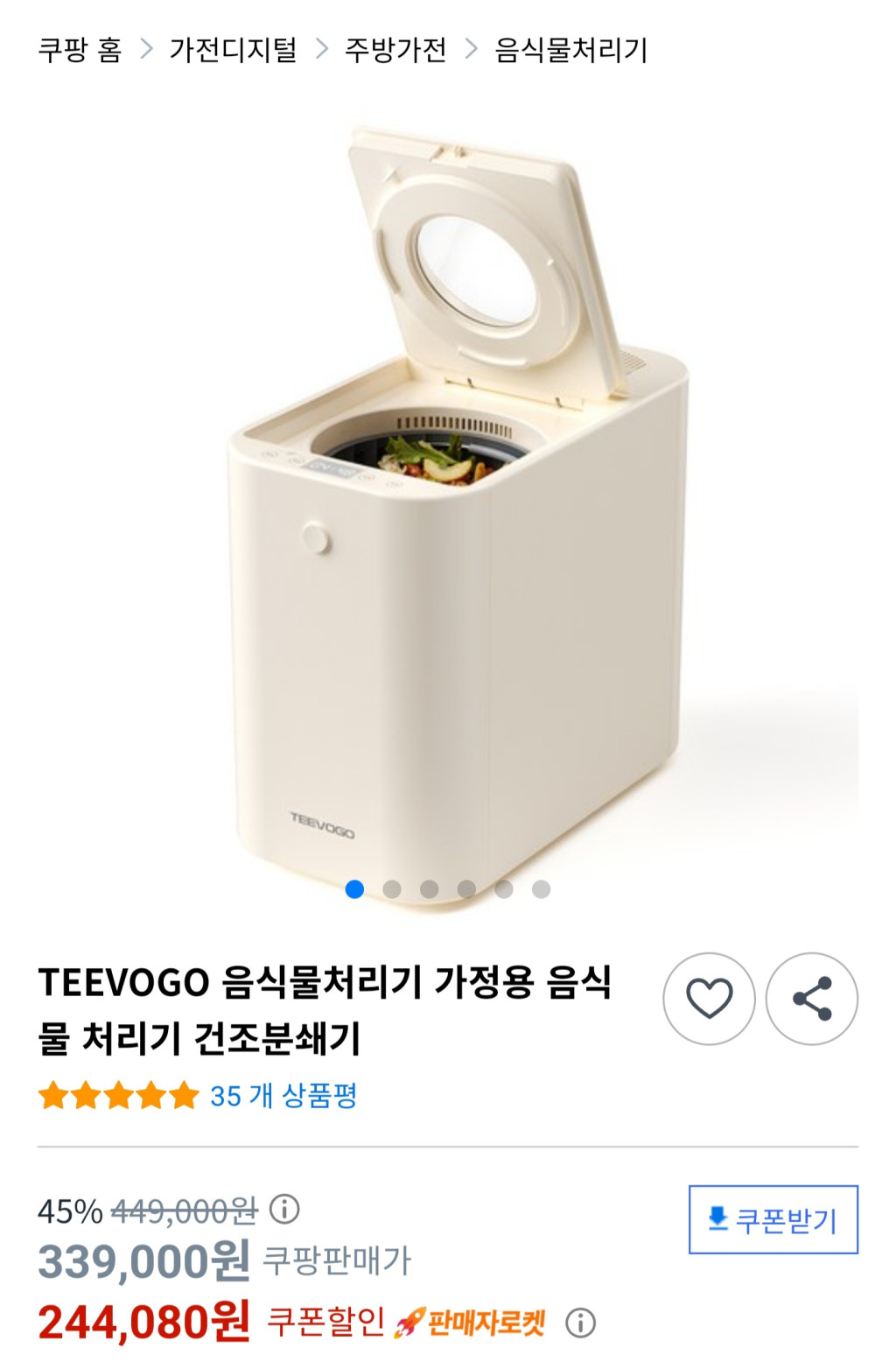
Task: Show info next to the 449,000원 price
Action: [284, 1210]
